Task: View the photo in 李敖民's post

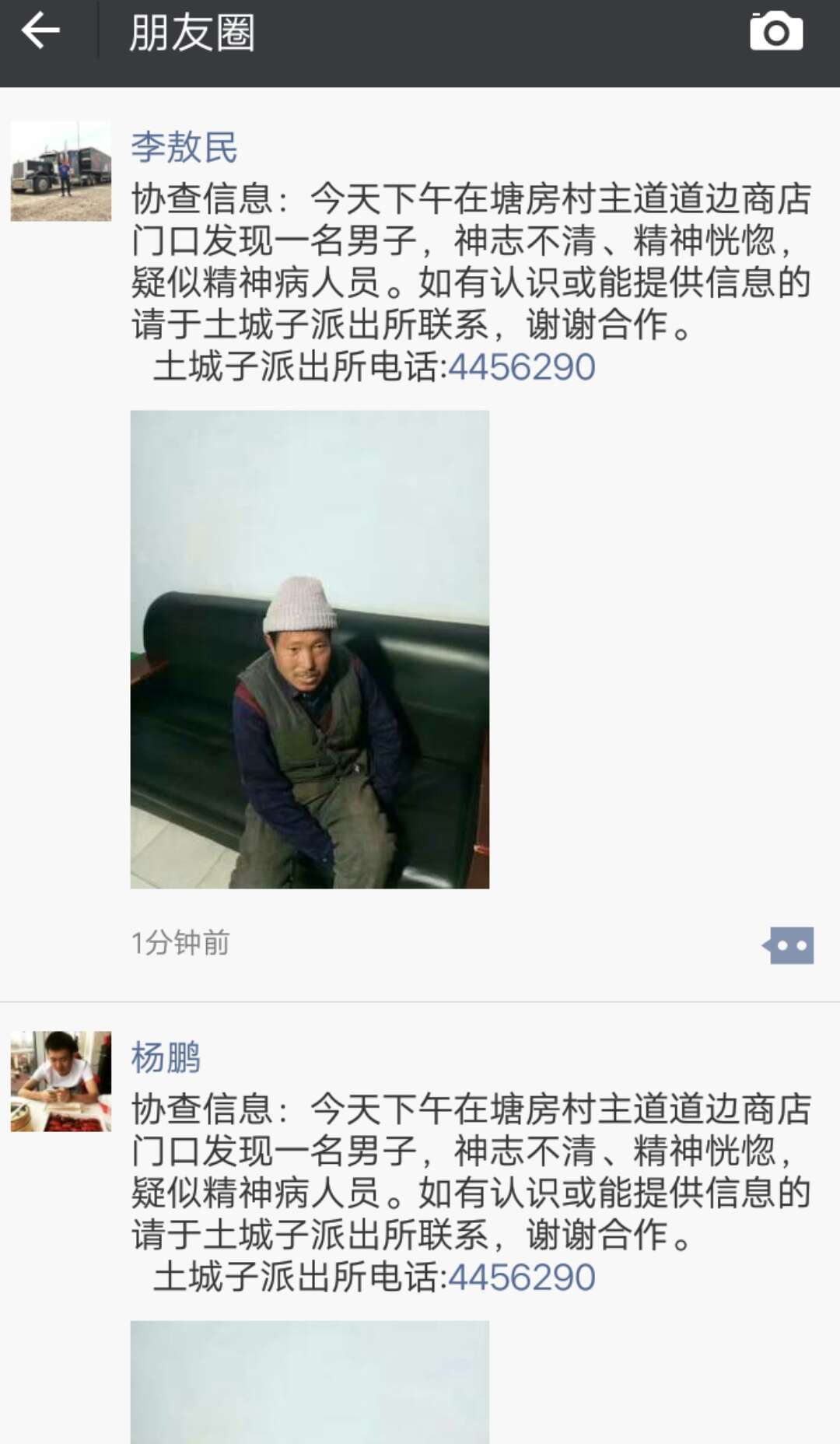Action: (310, 649)
